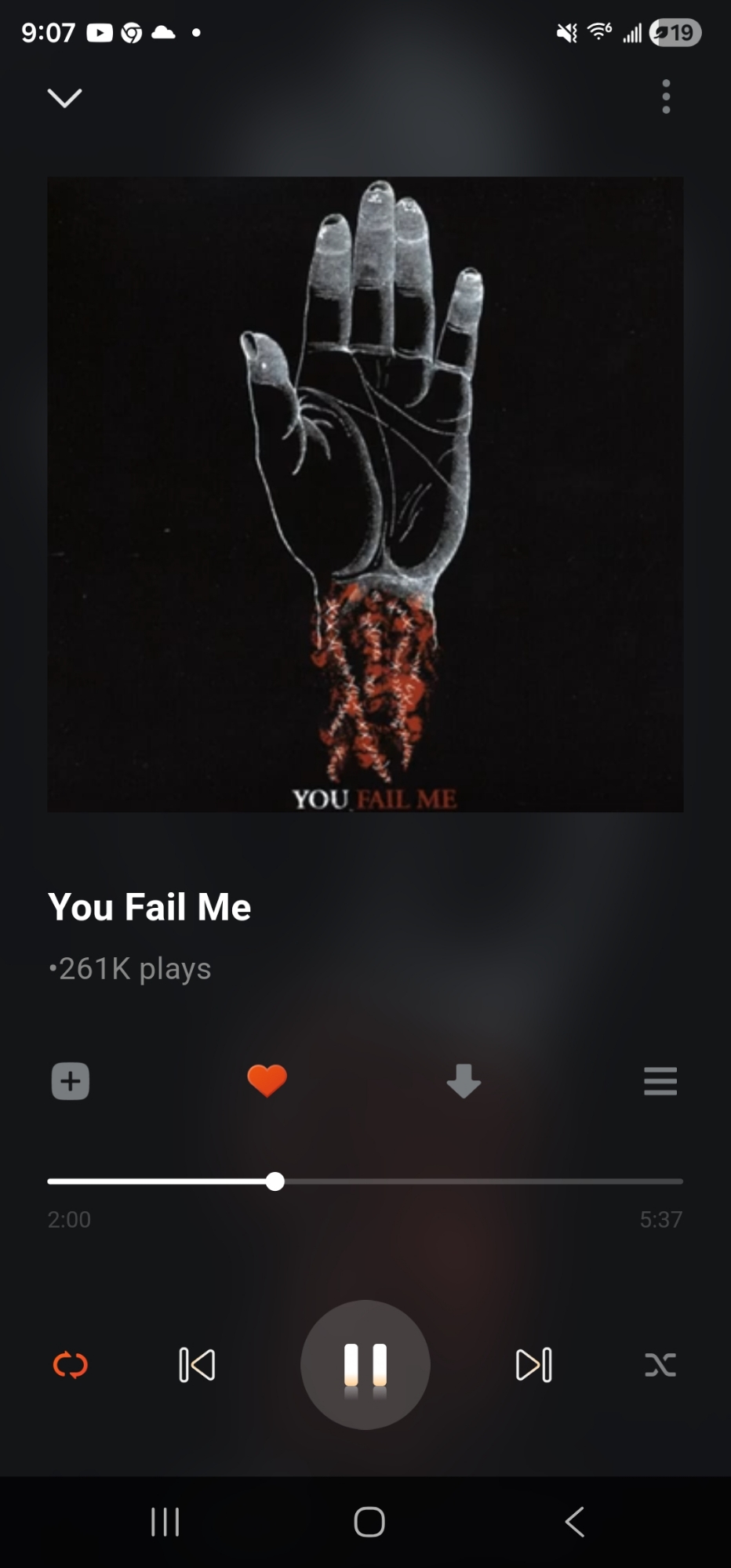This screenshot has width=731, height=1568.
Task: Open the three-dot overflow menu
Action: click(666, 96)
